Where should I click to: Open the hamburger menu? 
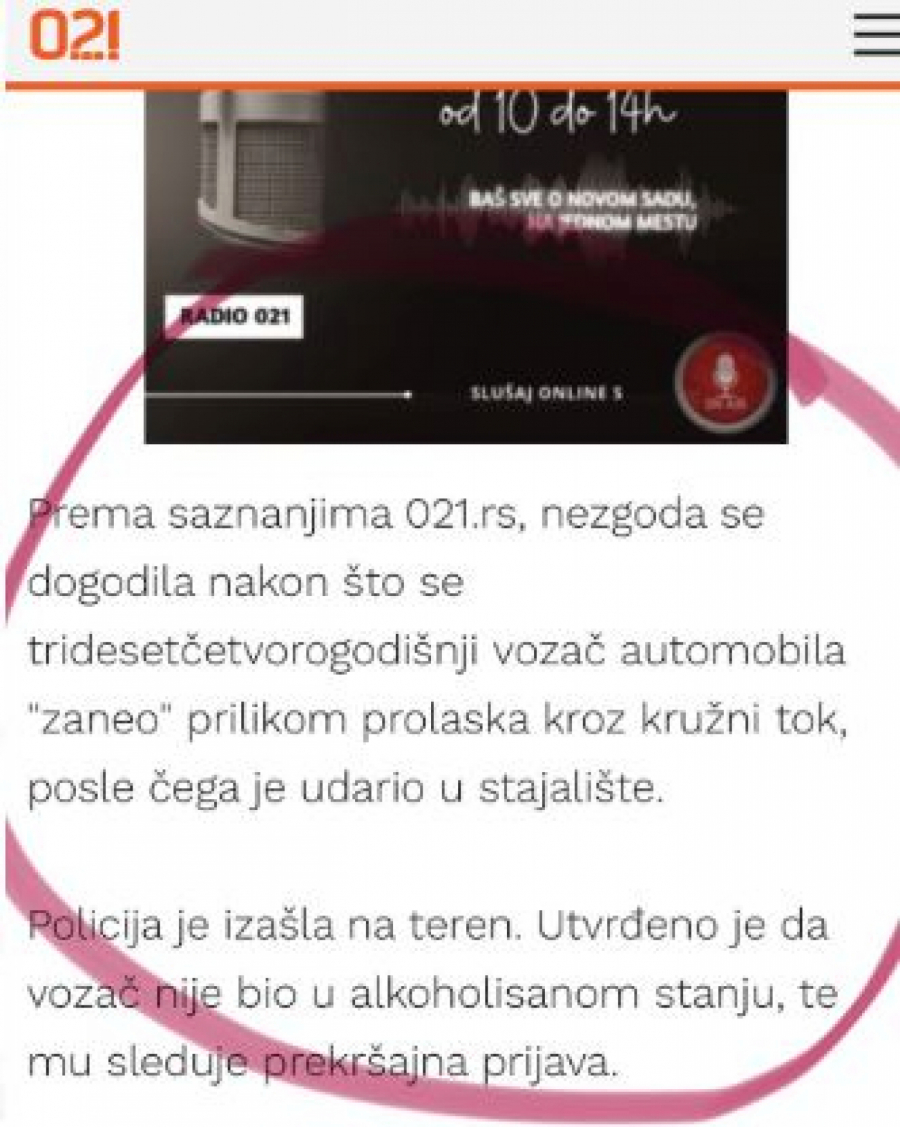click(877, 37)
